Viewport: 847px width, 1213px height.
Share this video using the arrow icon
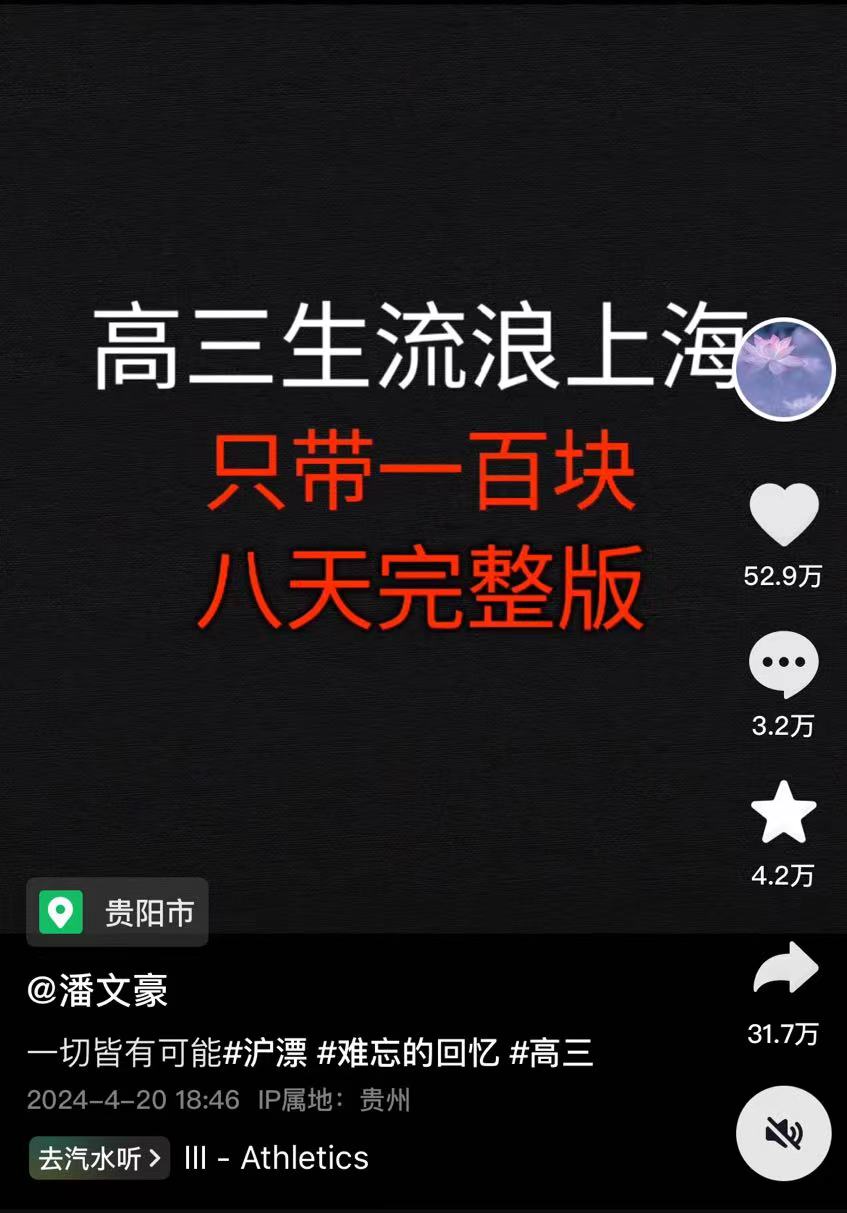(x=784, y=970)
